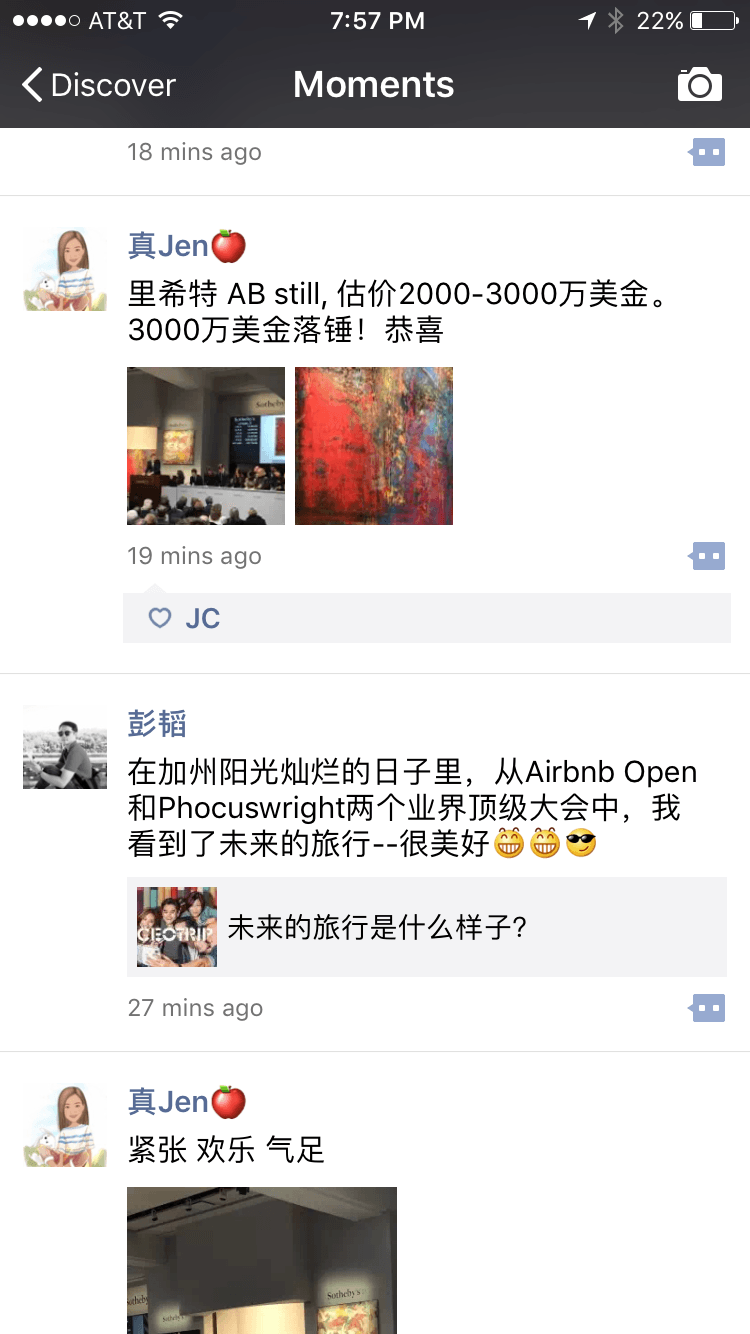Open 彭韬's profile name
This screenshot has width=750, height=1334.
(x=157, y=723)
